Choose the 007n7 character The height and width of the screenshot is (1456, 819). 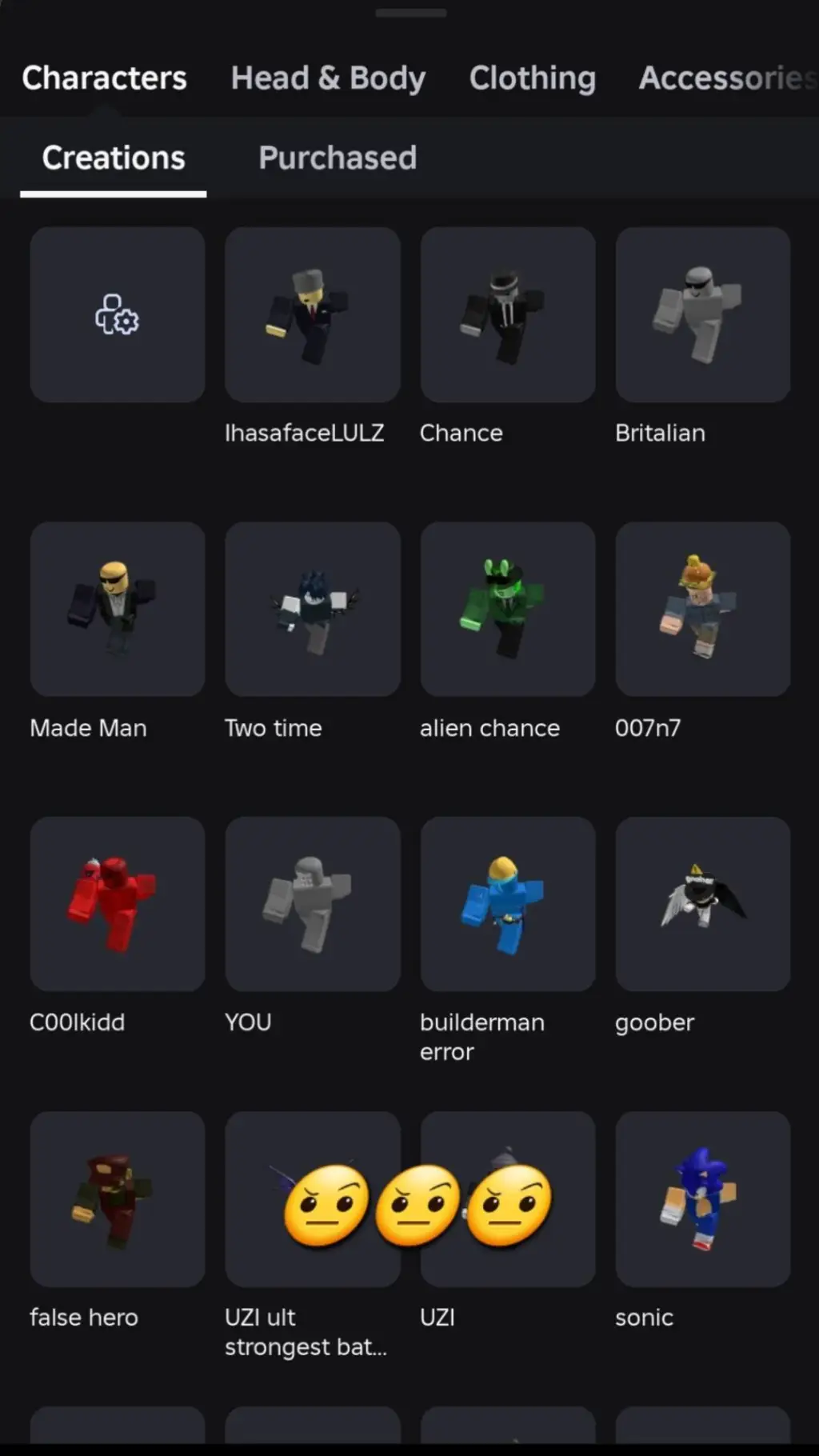703,609
